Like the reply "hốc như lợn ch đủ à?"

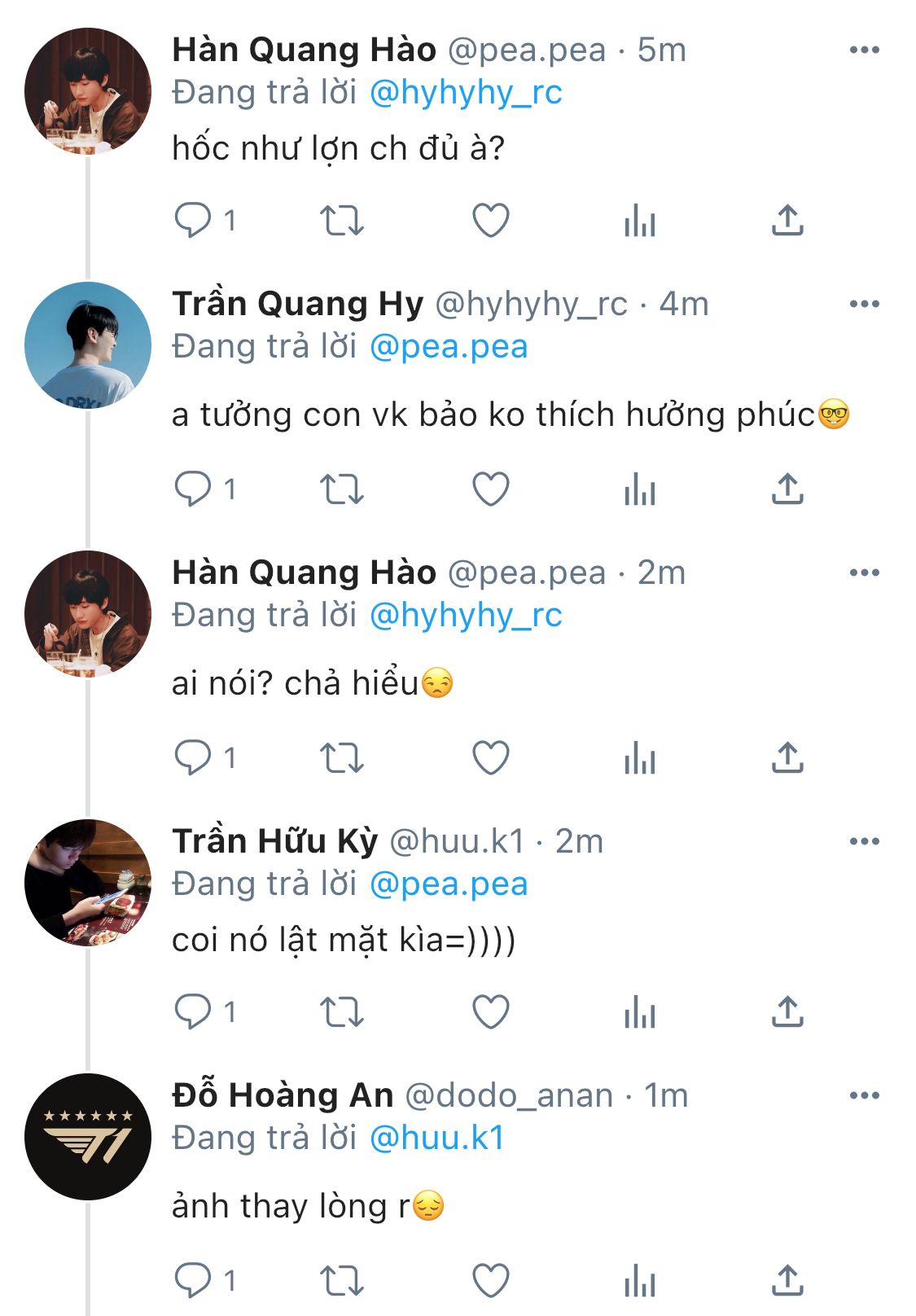coord(490,220)
